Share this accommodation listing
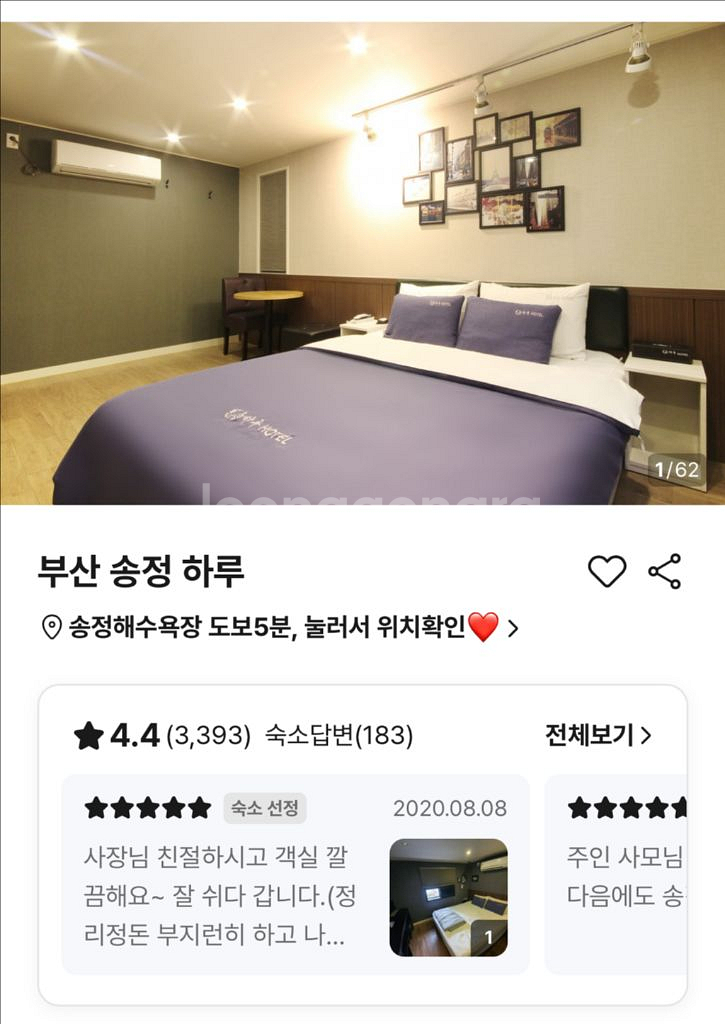725x1024 pixels. 664,571
